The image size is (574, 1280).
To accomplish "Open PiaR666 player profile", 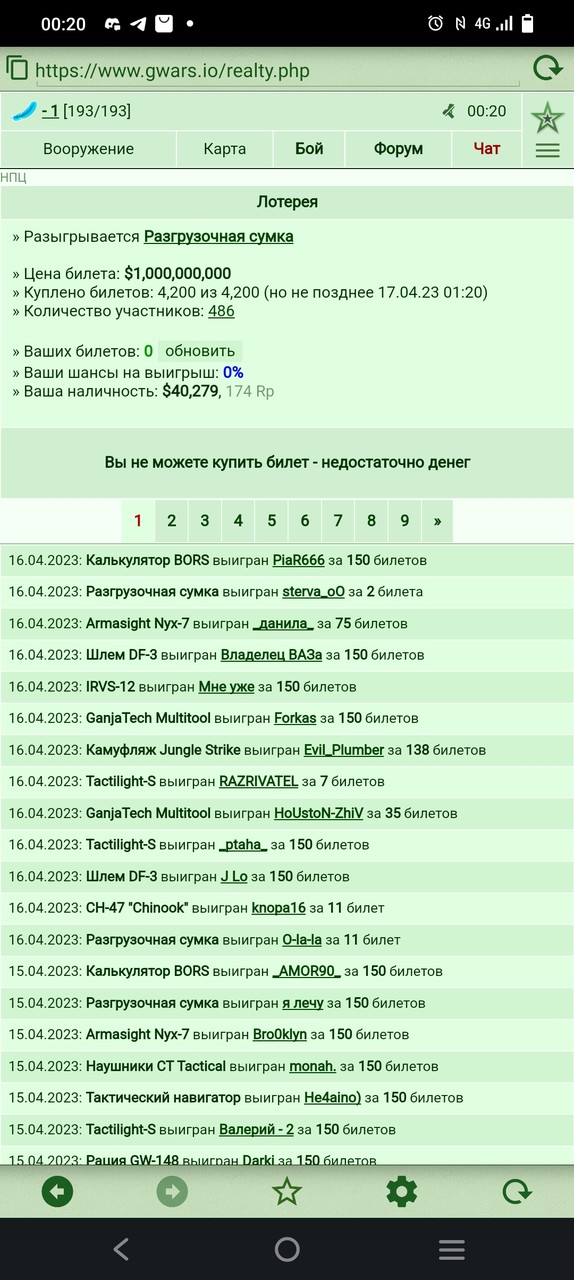I will click(x=299, y=560).
